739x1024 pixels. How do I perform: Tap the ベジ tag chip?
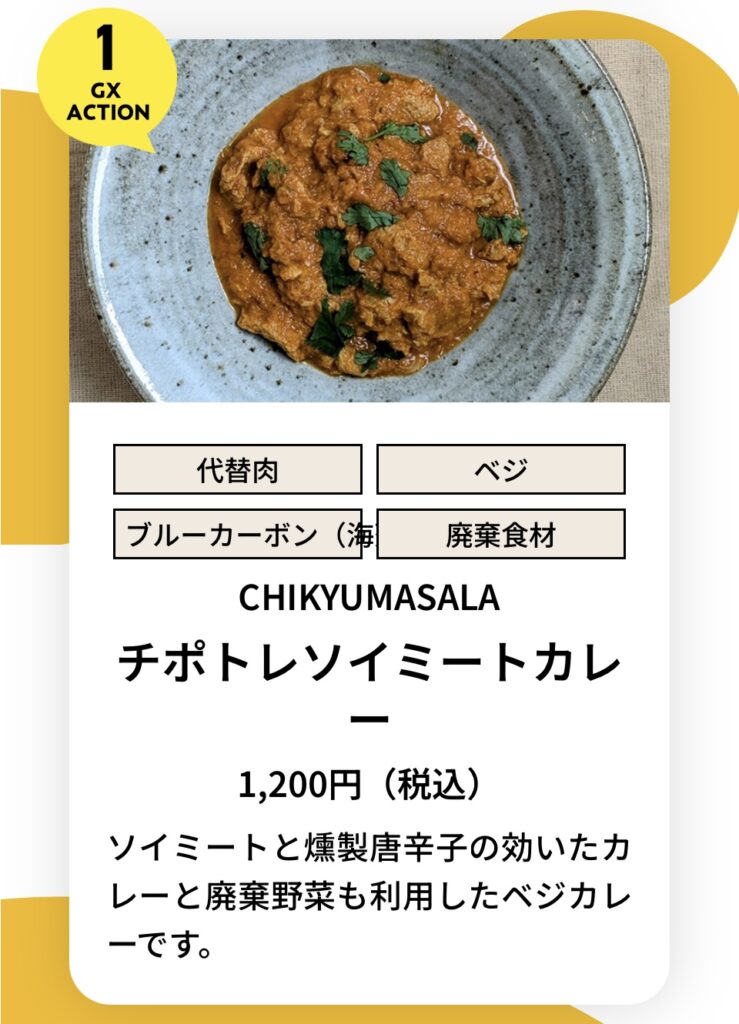pos(500,469)
